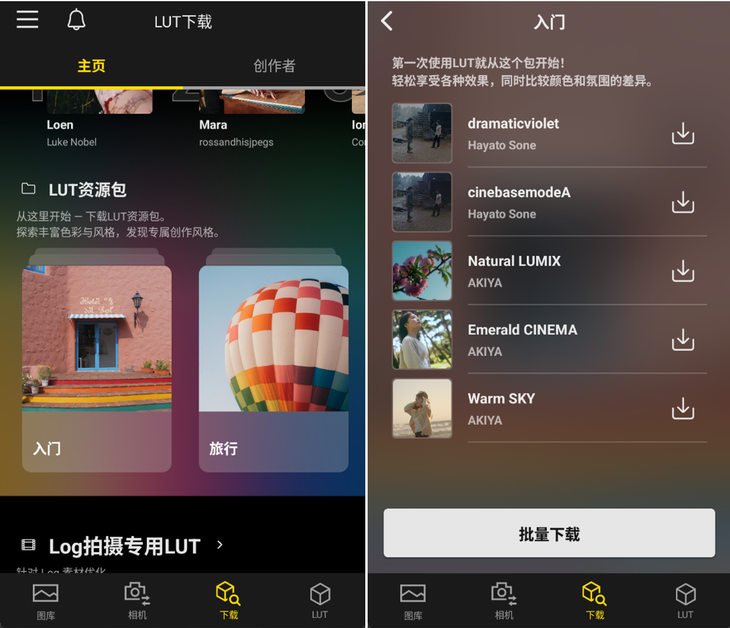Tap the 批量下载 batch download button

549,533
